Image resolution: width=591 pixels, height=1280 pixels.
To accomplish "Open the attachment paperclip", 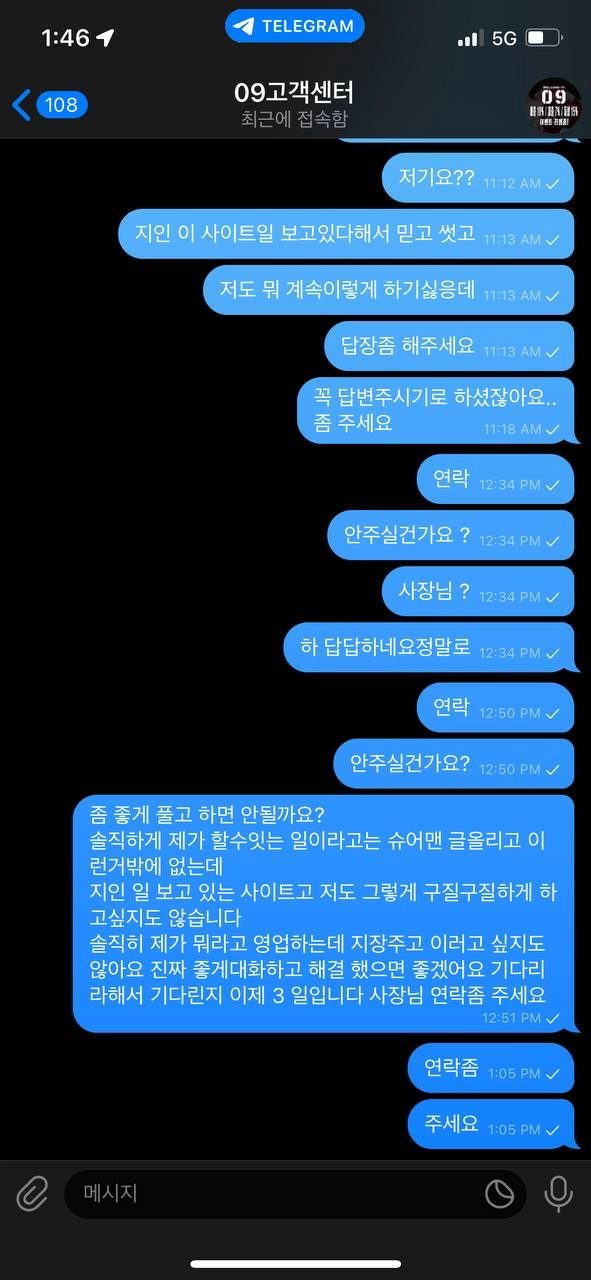I will [32, 1193].
